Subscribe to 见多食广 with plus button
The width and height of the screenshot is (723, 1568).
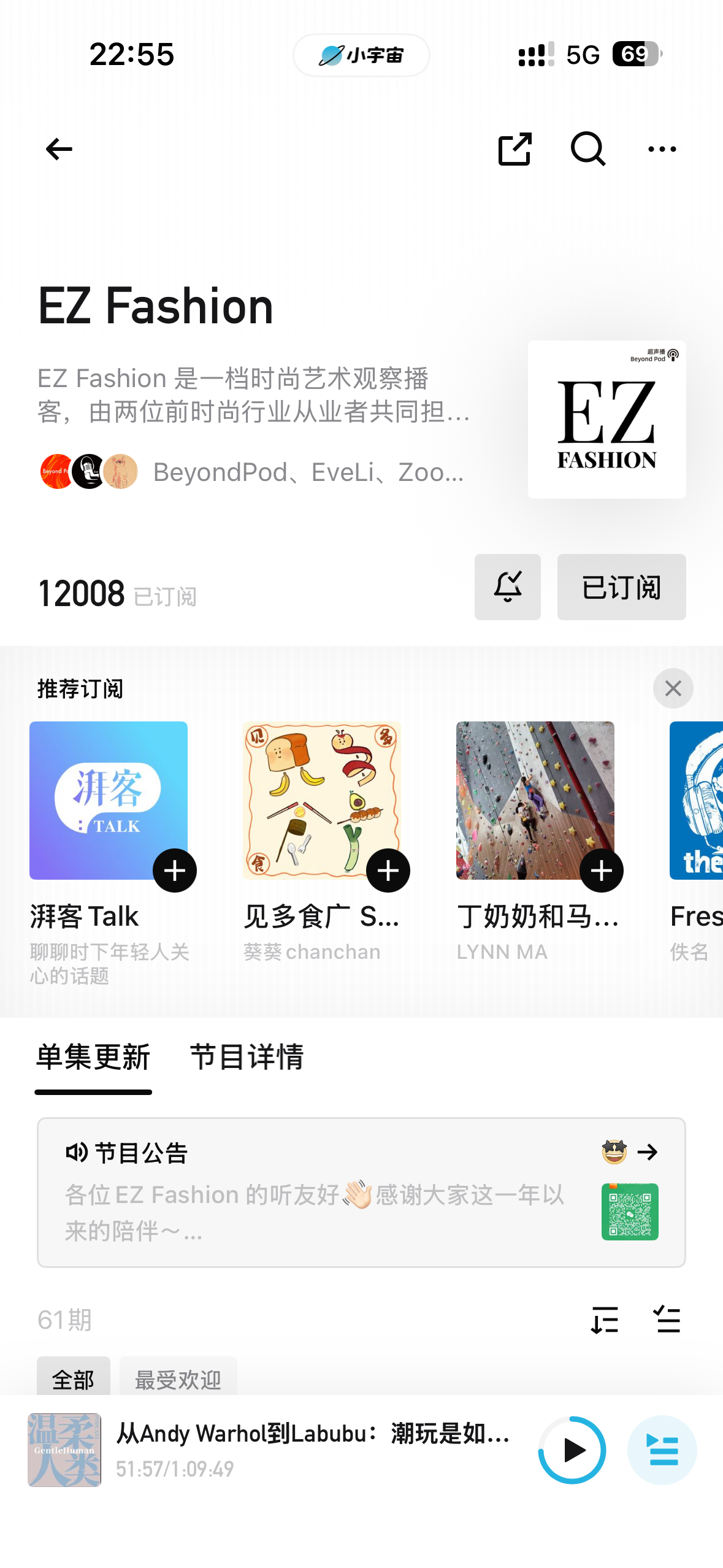click(388, 870)
